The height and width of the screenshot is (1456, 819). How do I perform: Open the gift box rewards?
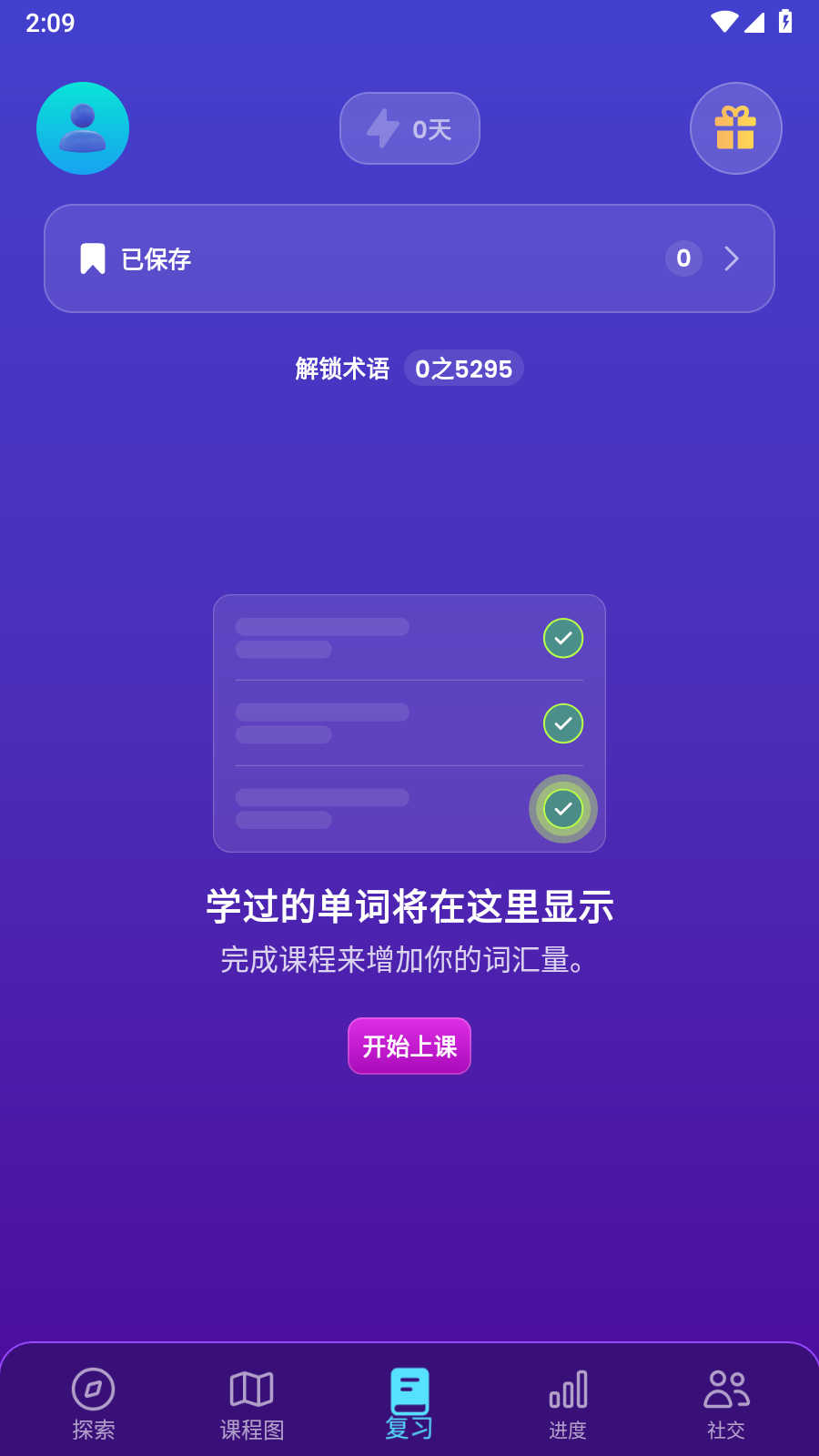736,128
